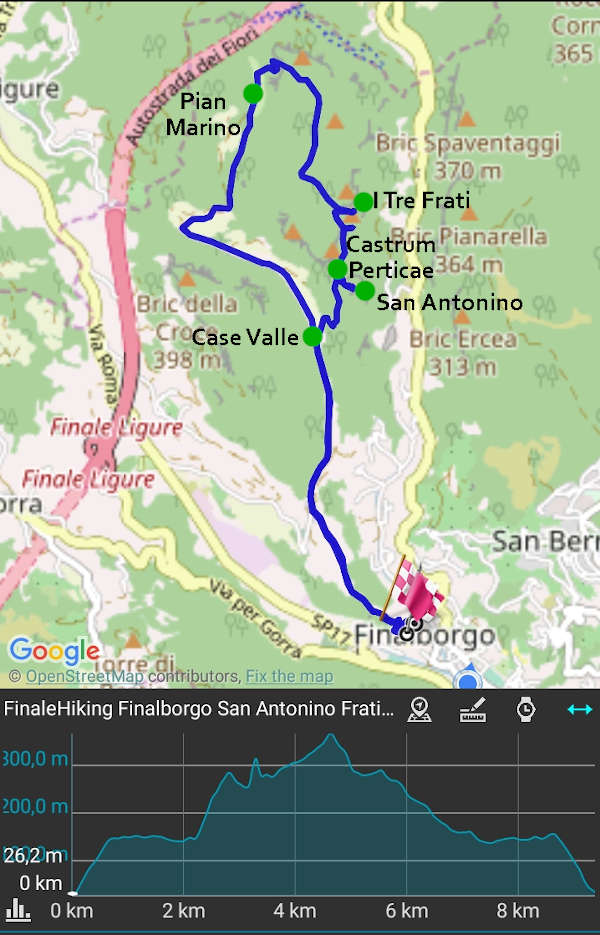Tap the finish flag marker at Finalborgo
This screenshot has height=935, width=600.
418,595
